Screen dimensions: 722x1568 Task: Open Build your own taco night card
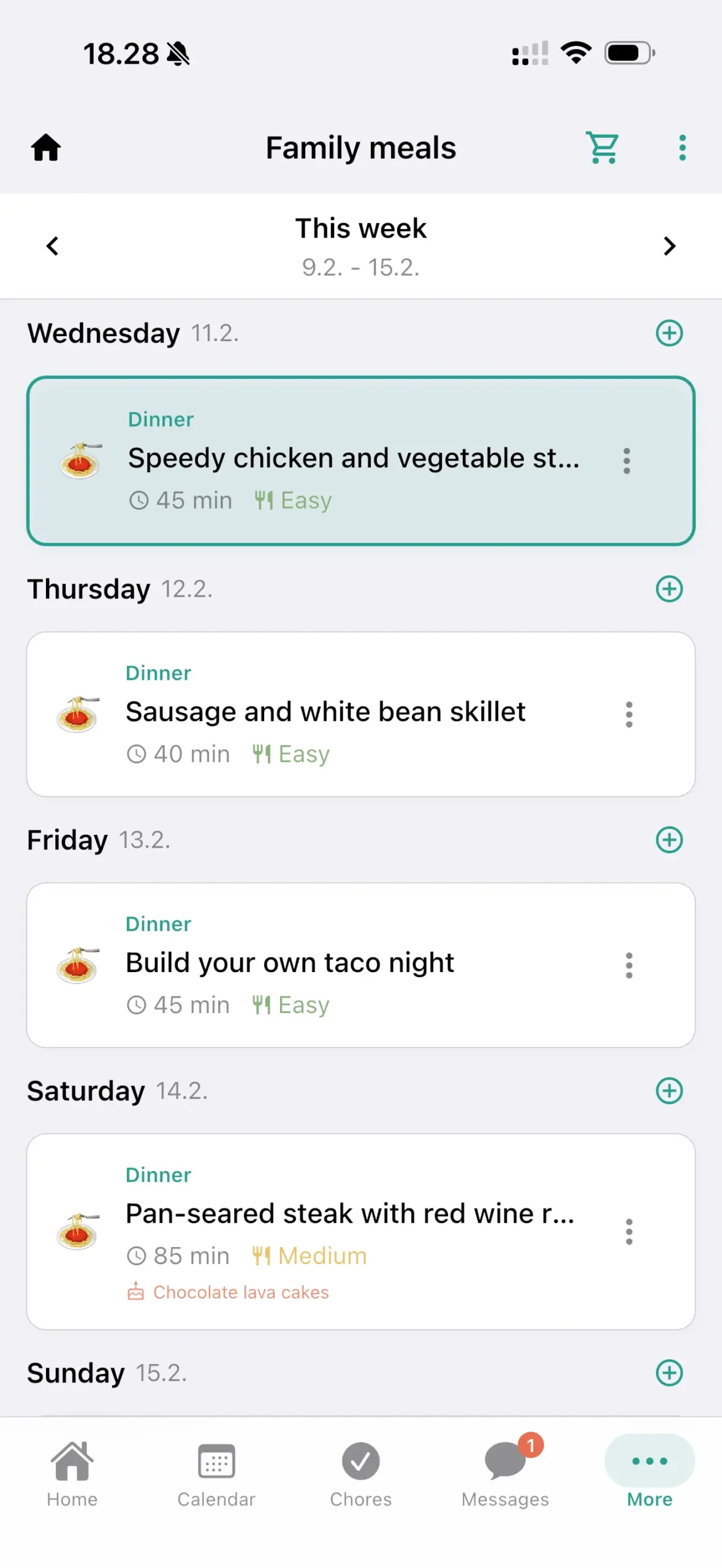pos(343,965)
